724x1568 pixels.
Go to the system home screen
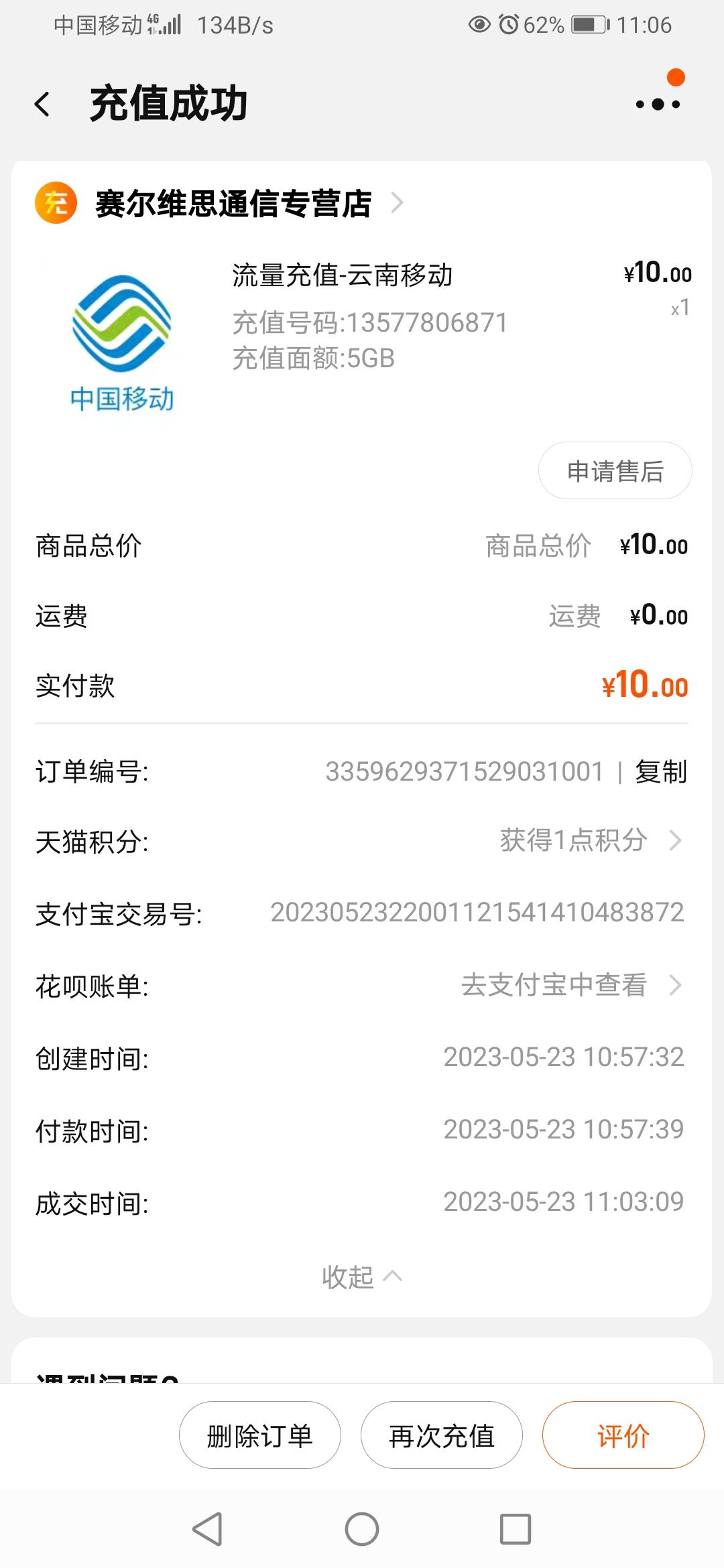click(362, 1529)
